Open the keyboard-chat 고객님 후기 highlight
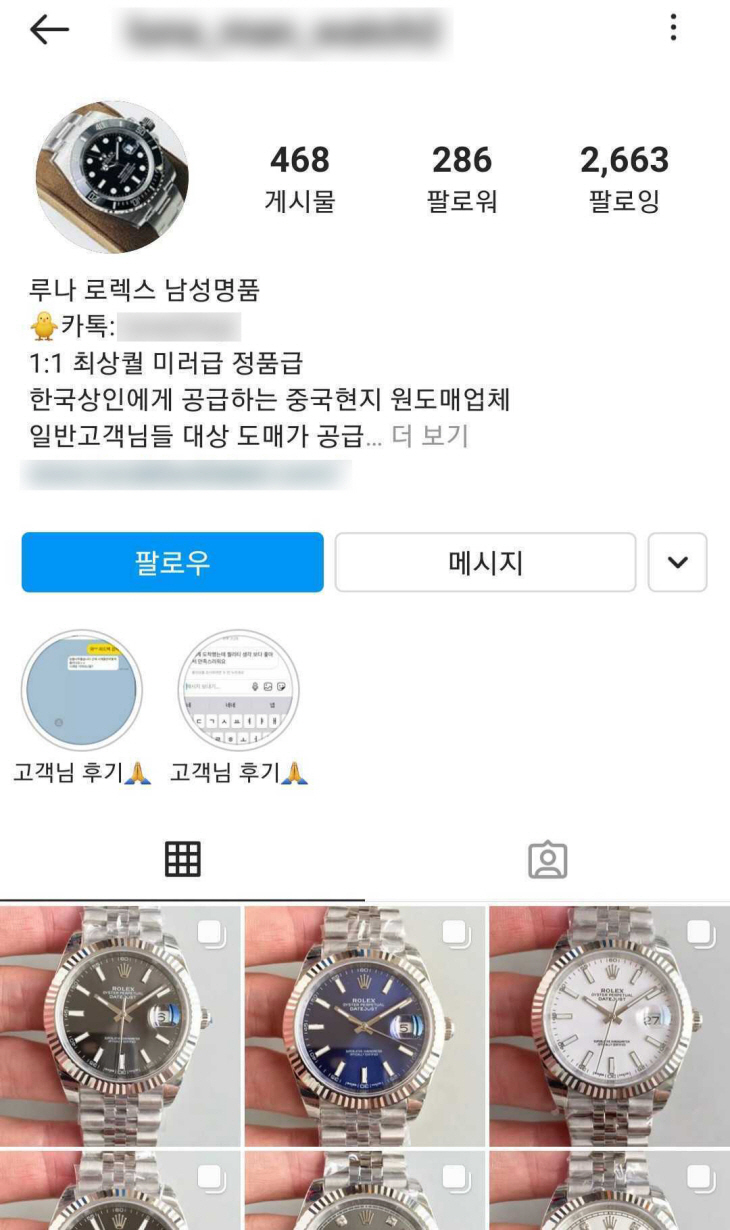730x1230 pixels. tap(238, 690)
